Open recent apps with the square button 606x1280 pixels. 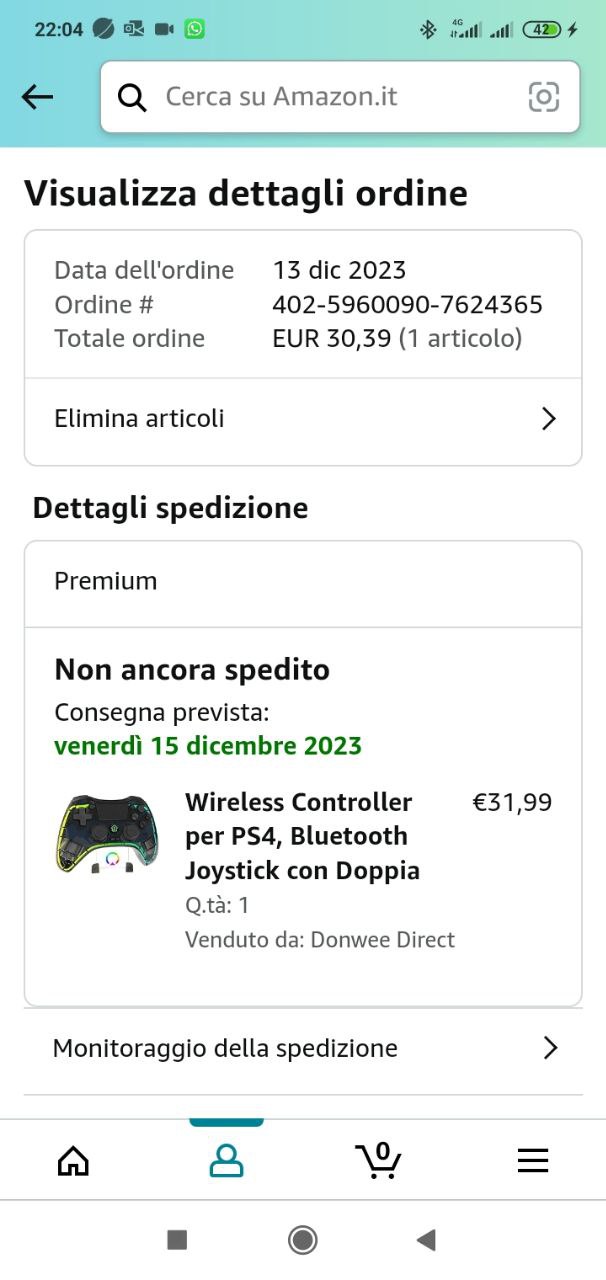point(177,1240)
